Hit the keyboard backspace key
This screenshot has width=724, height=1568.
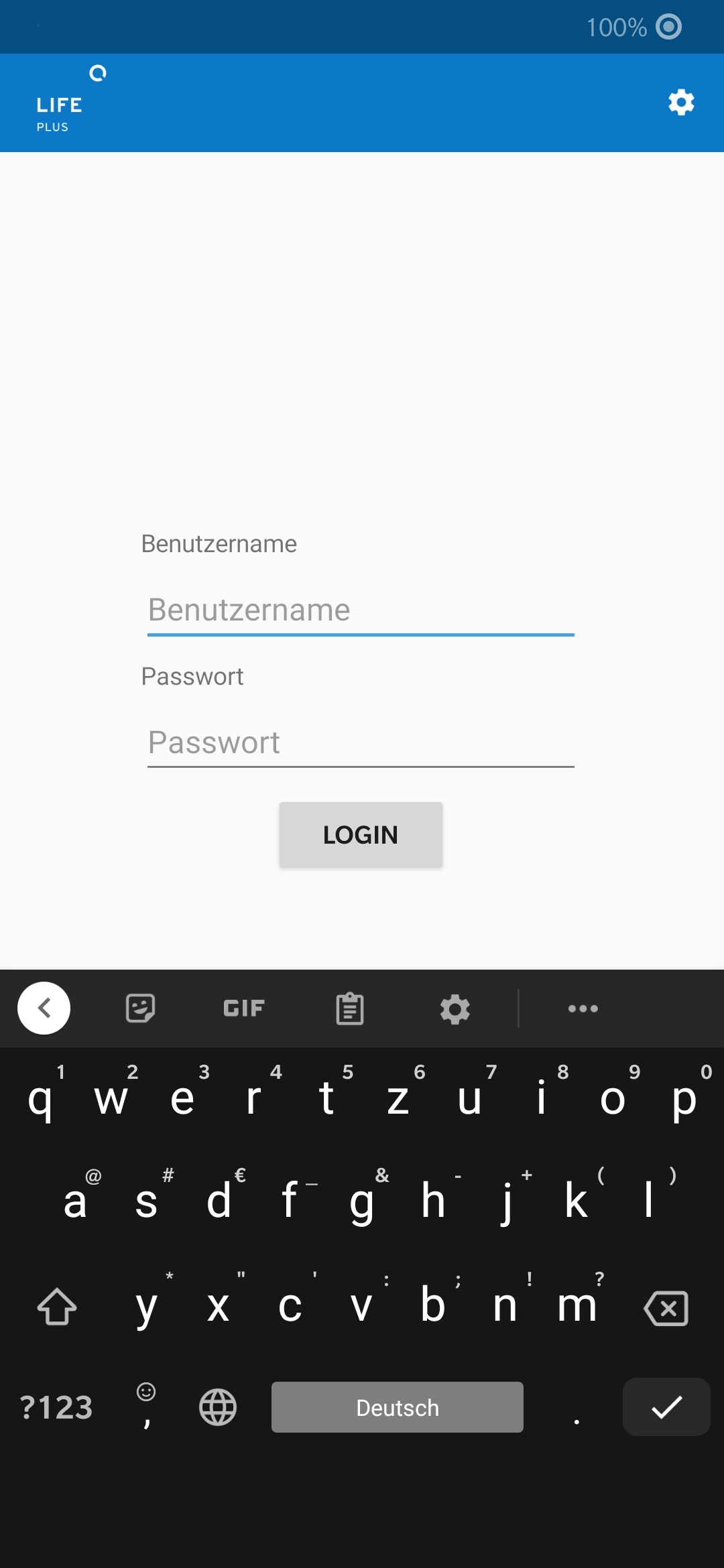[x=666, y=1308]
